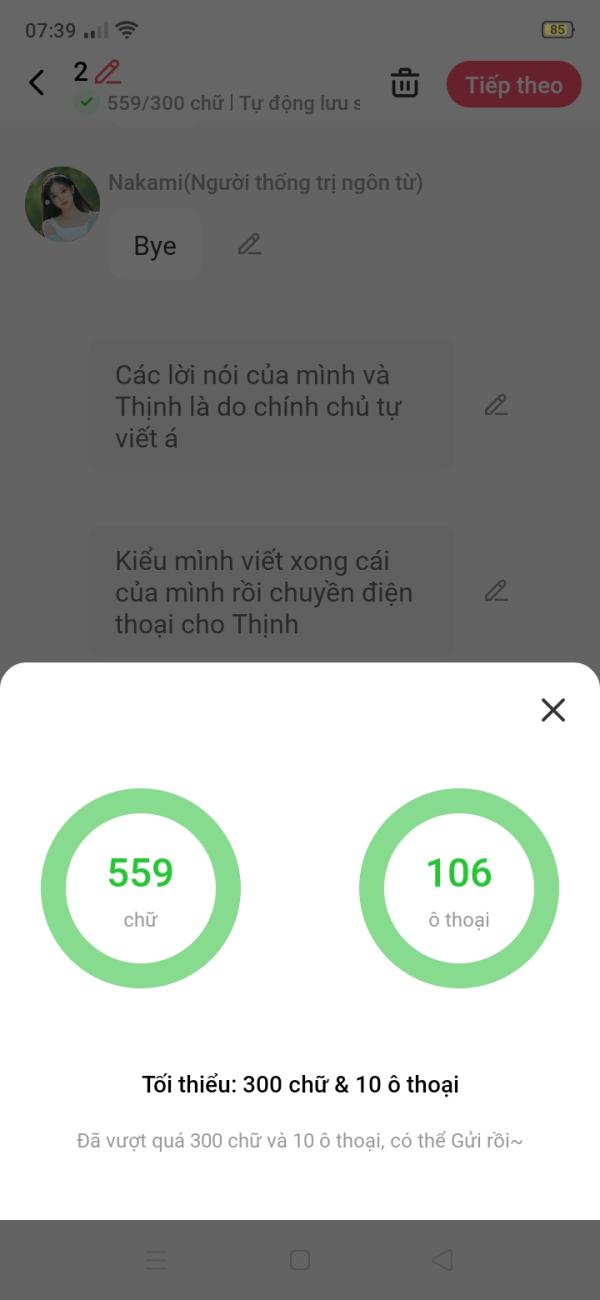Go back using the top-left arrow
600x1300 pixels.
[37, 82]
